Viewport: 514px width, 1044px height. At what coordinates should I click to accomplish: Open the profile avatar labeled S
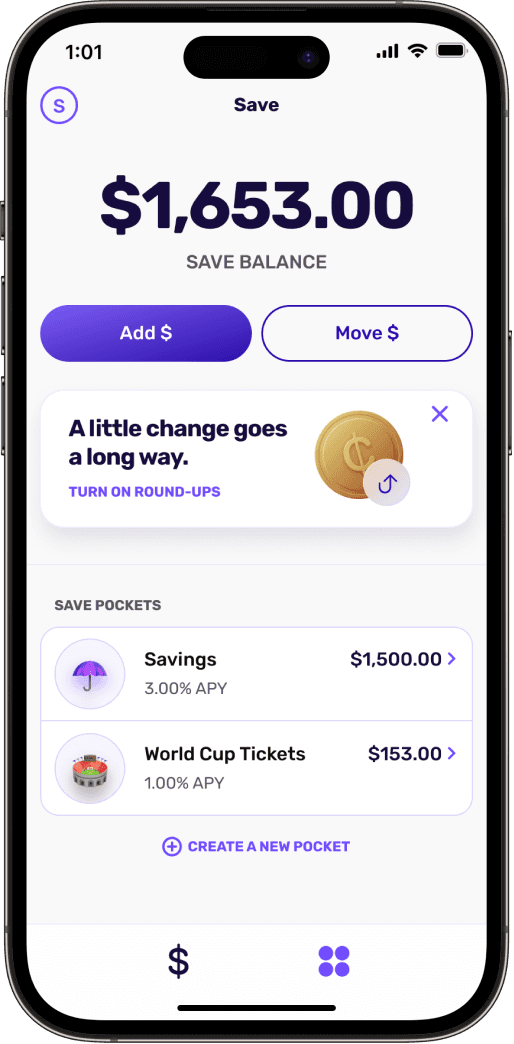point(59,105)
